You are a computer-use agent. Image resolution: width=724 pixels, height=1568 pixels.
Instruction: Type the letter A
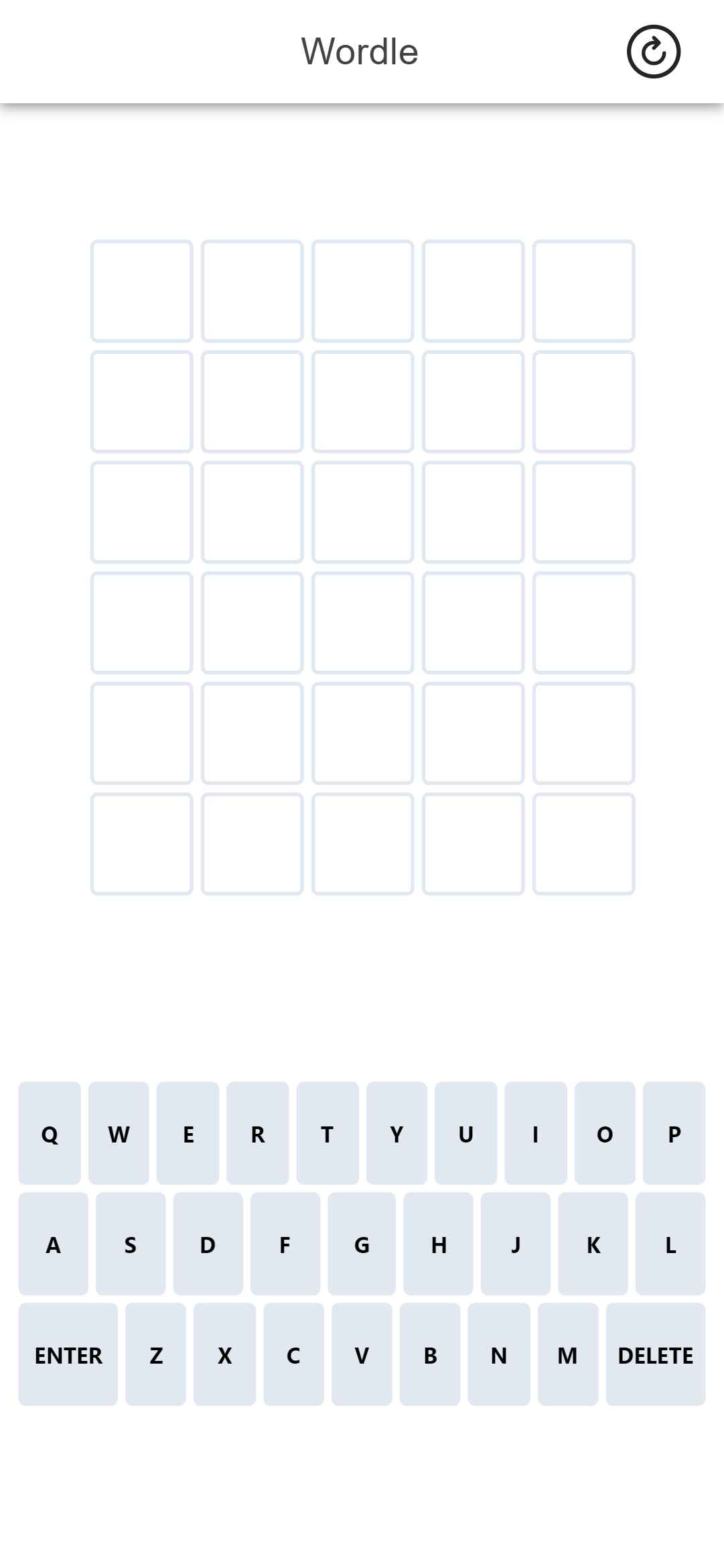[53, 1244]
